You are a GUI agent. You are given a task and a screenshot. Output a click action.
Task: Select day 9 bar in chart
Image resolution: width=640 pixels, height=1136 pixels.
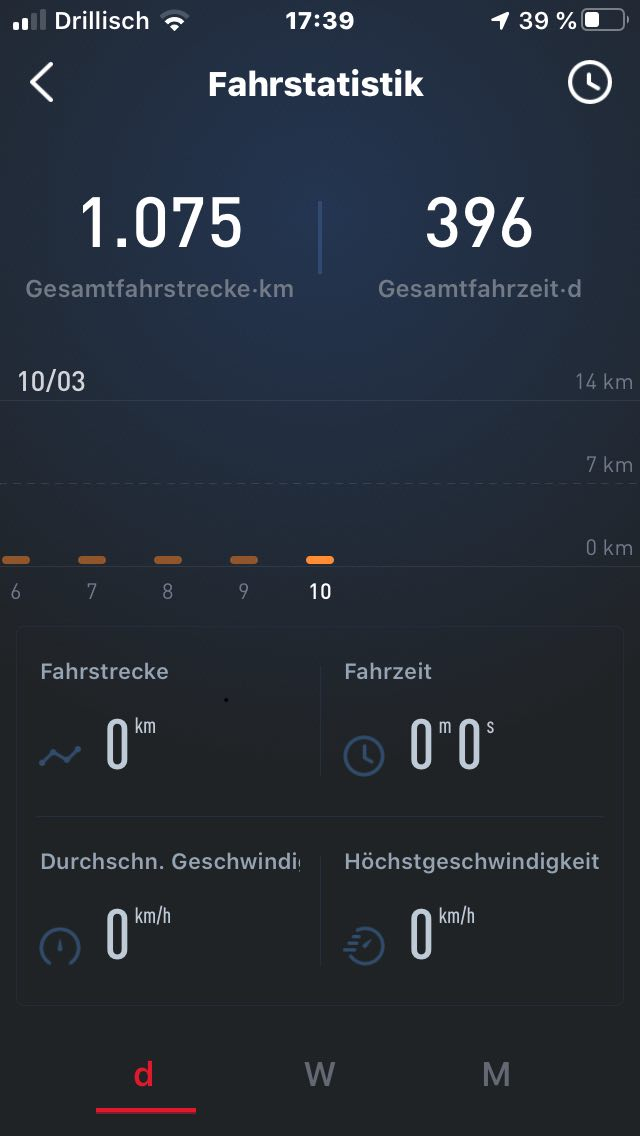(244, 561)
